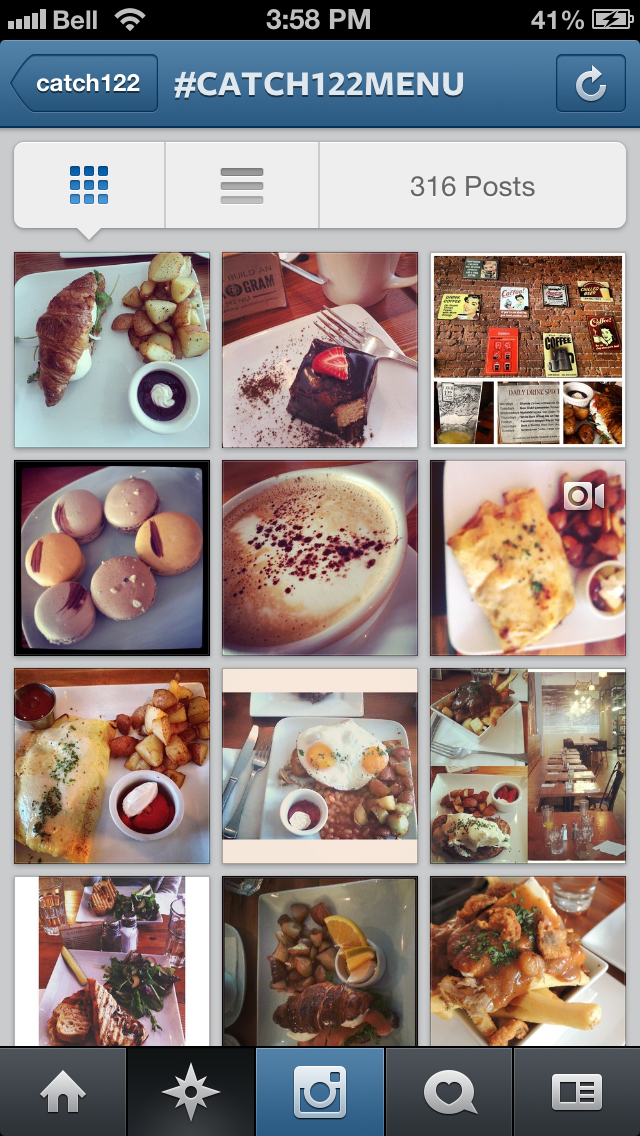Screen dimensions: 640x1136
Task: Switch to grid view
Action: (89, 186)
